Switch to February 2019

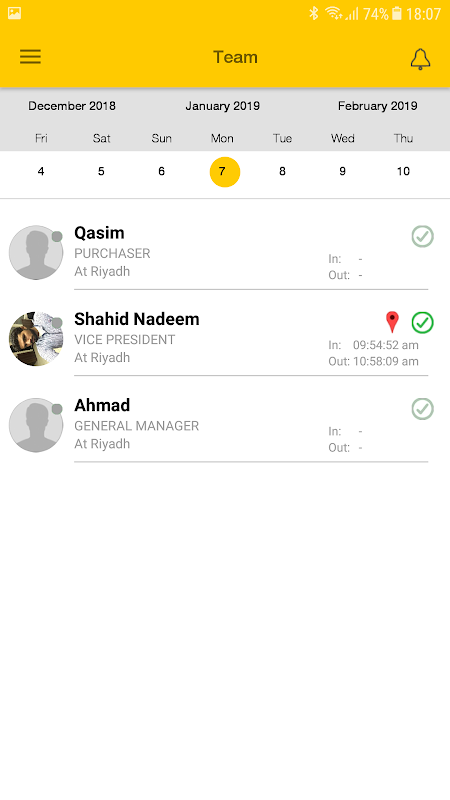point(378,106)
